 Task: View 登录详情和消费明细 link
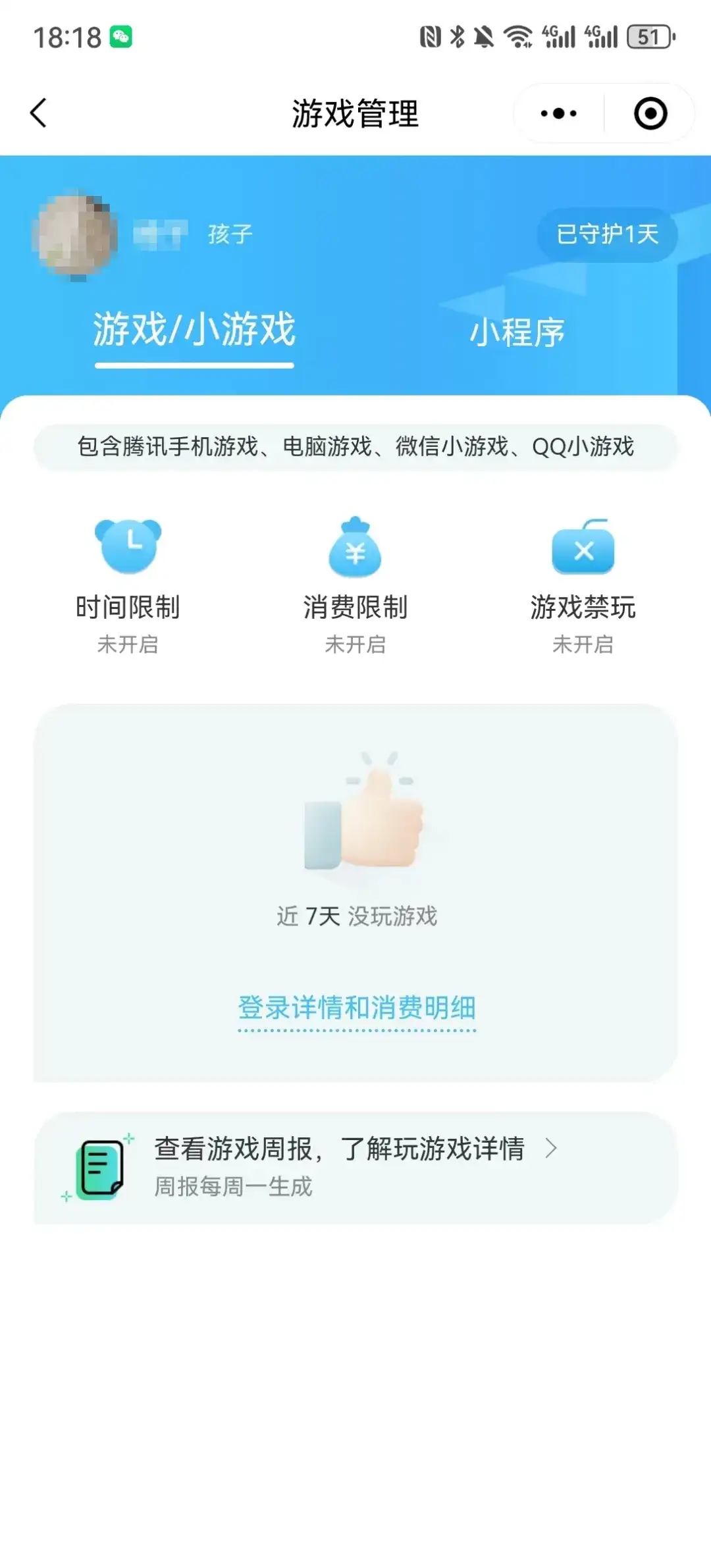(356, 1008)
